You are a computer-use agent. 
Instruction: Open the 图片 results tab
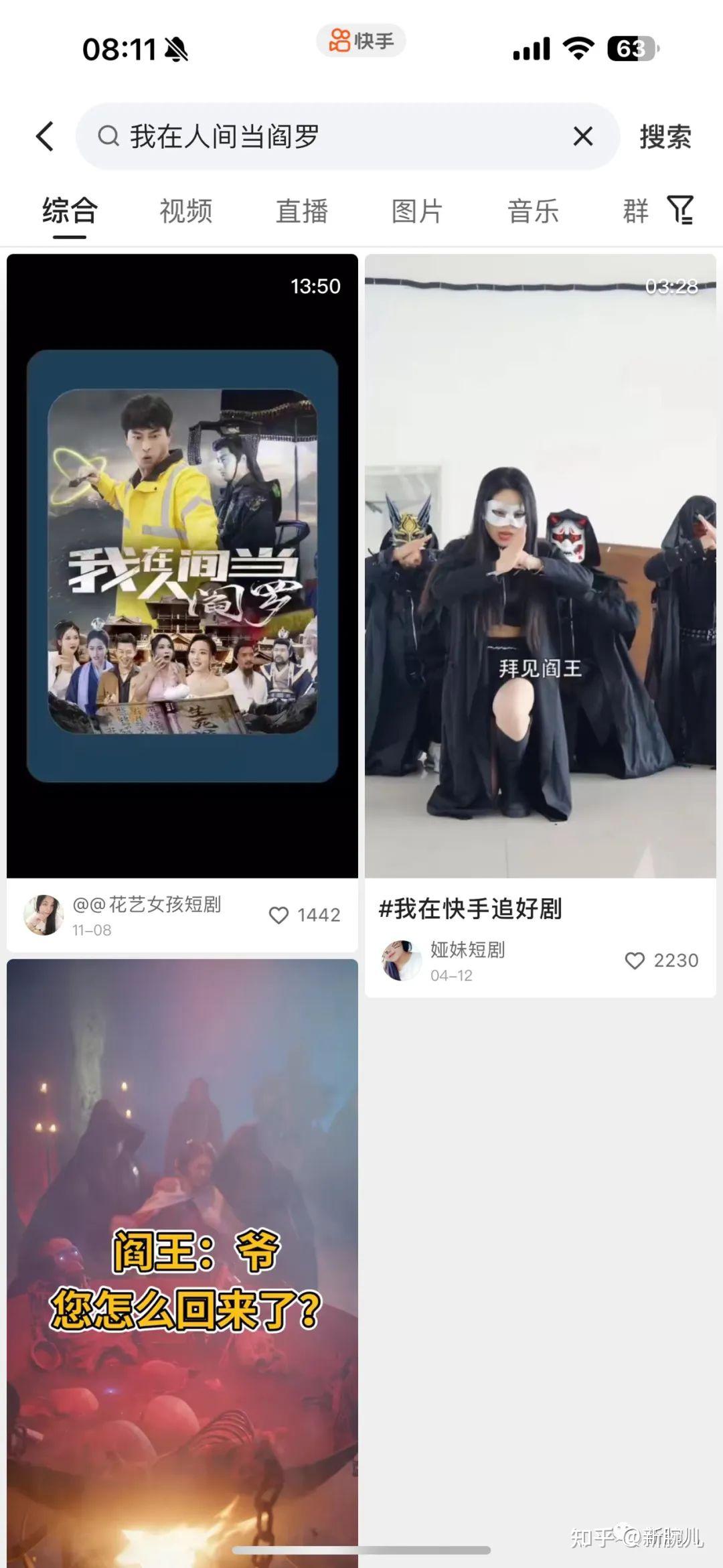(416, 211)
